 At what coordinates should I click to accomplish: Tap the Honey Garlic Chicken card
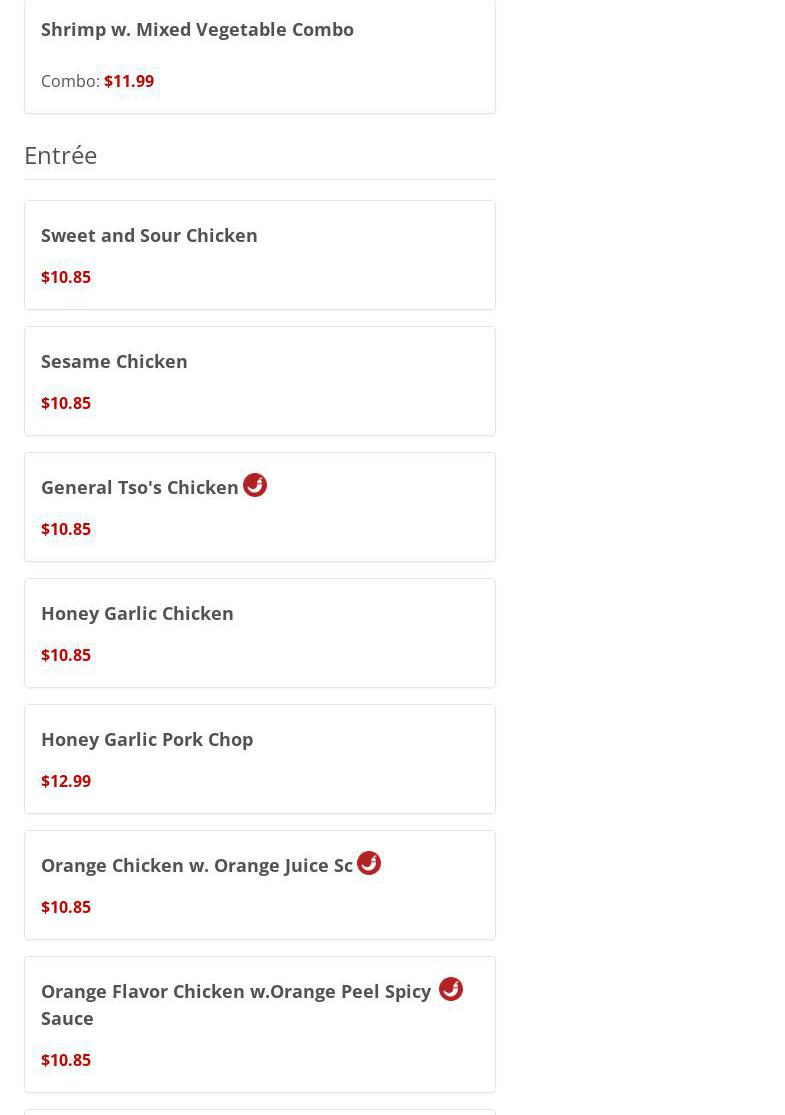(x=137, y=614)
